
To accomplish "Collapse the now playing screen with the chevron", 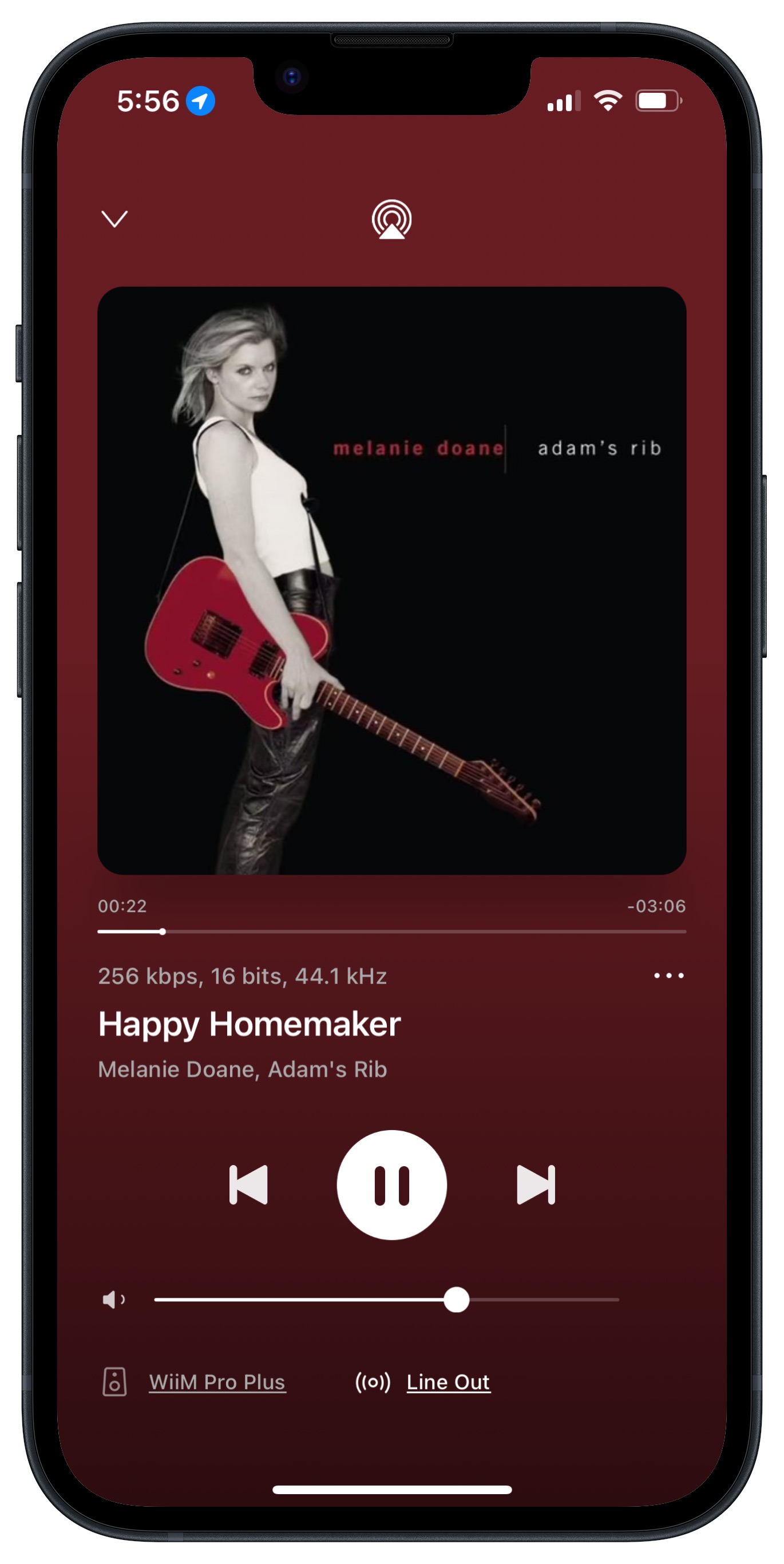I will (x=114, y=219).
